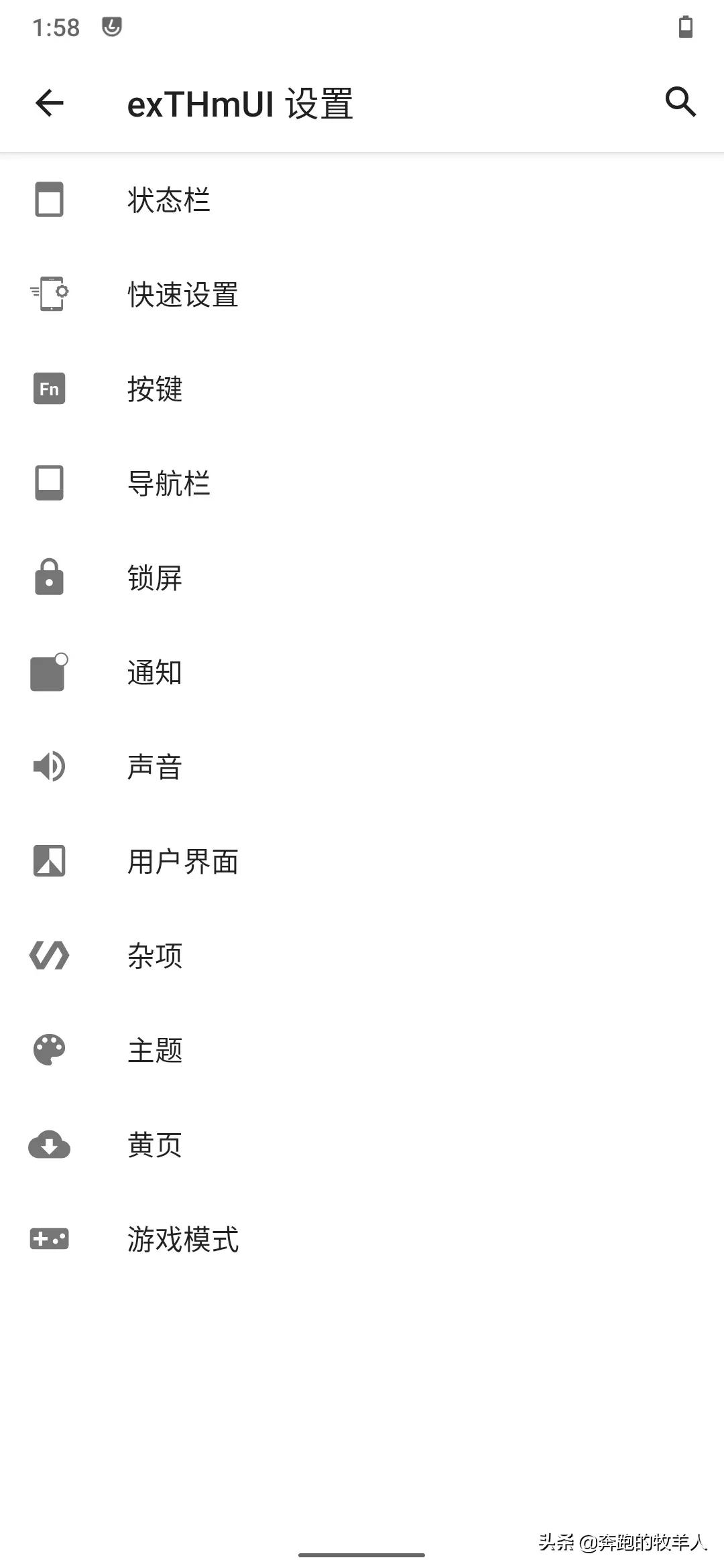Select the gamepad icon for 游戏模式
The width and height of the screenshot is (724, 1568).
(x=48, y=1239)
